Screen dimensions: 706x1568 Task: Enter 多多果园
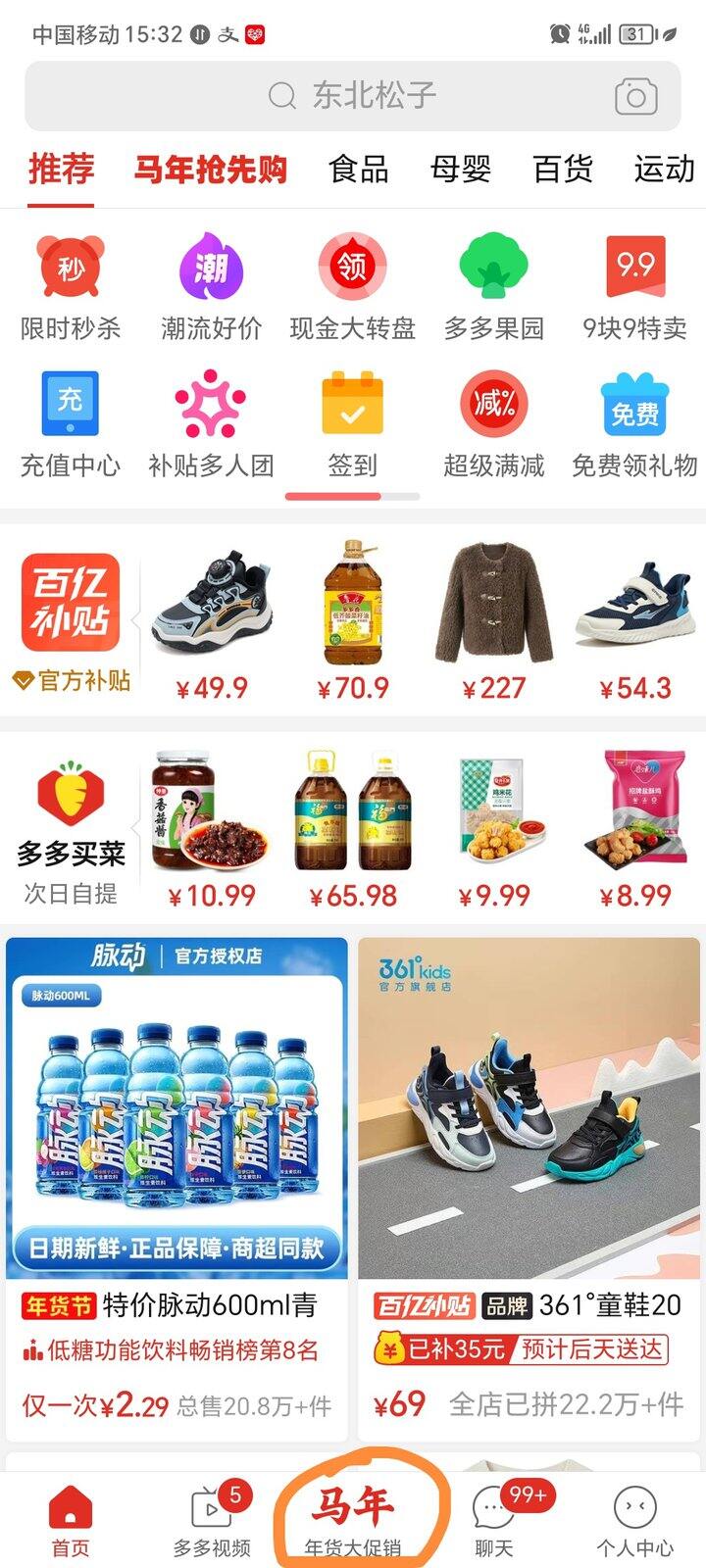coord(494,286)
